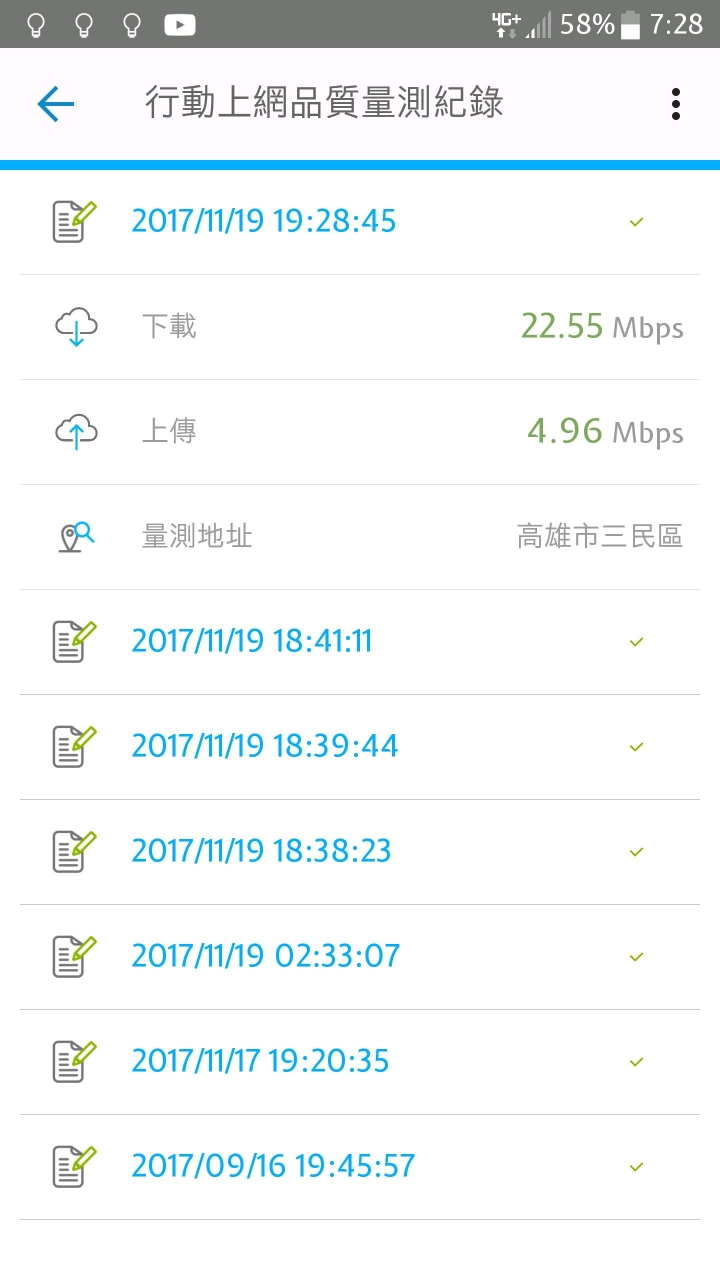Expand the 2017/11/17 19:20:35 record
The width and height of the screenshot is (720, 1280).
point(360,1062)
